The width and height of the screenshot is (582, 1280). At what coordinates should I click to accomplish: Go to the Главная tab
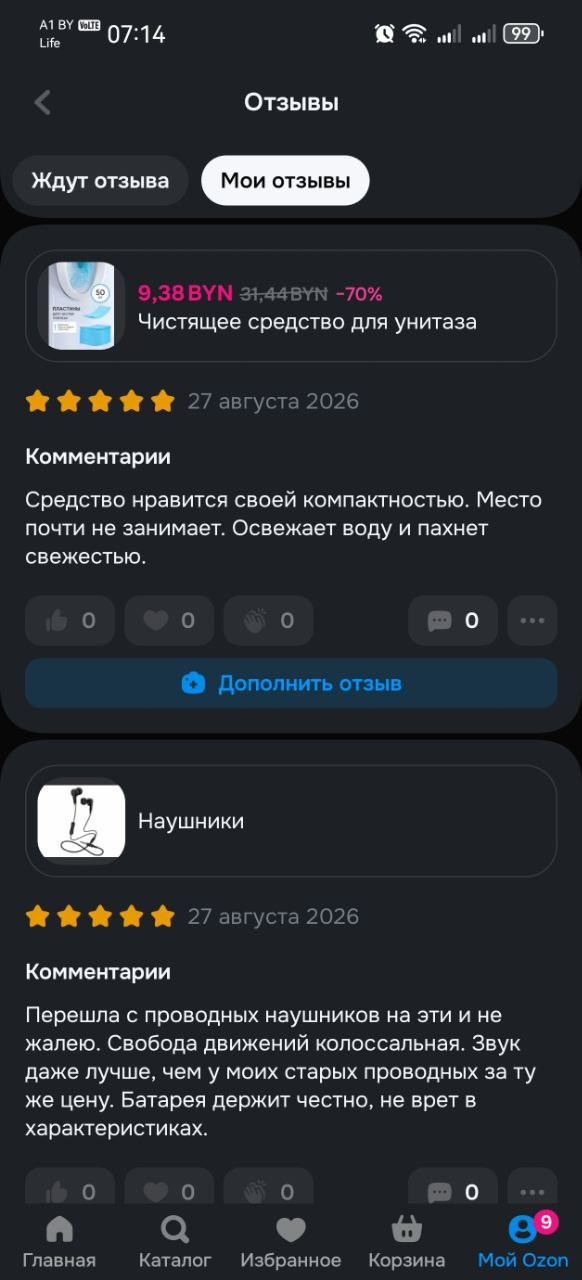pyautogui.click(x=60, y=1242)
